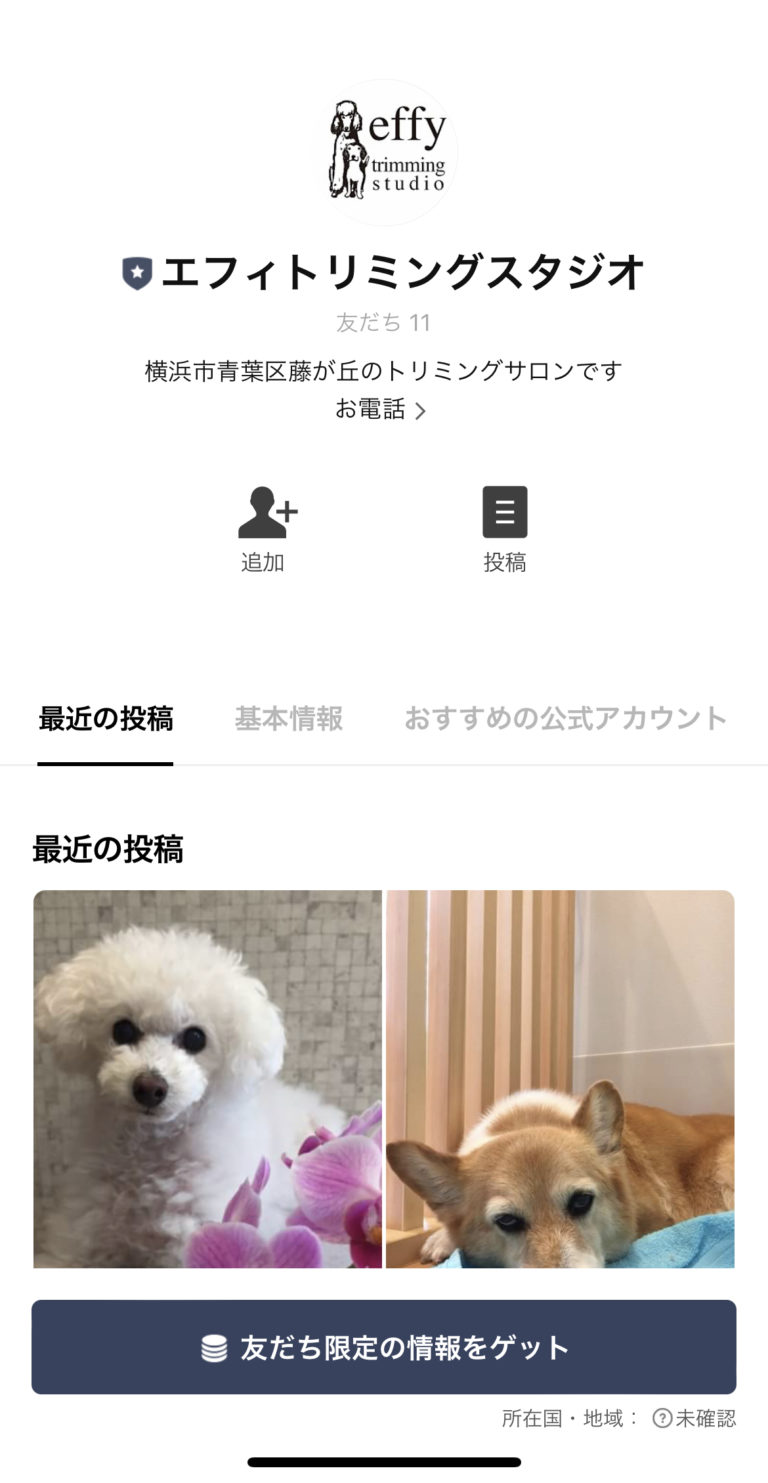Screen dimensions: 768x1483
Task: Tap the coin stack icon inside bottom button
Action: (213, 1347)
